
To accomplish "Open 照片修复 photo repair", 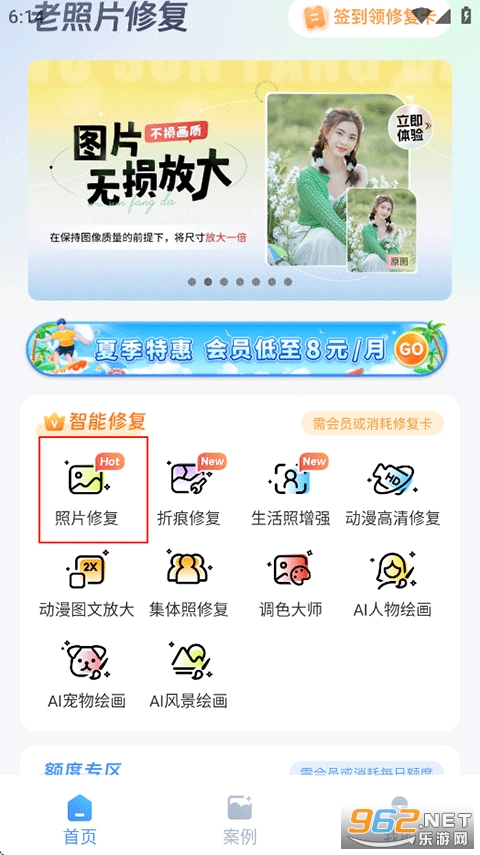I will tap(87, 490).
